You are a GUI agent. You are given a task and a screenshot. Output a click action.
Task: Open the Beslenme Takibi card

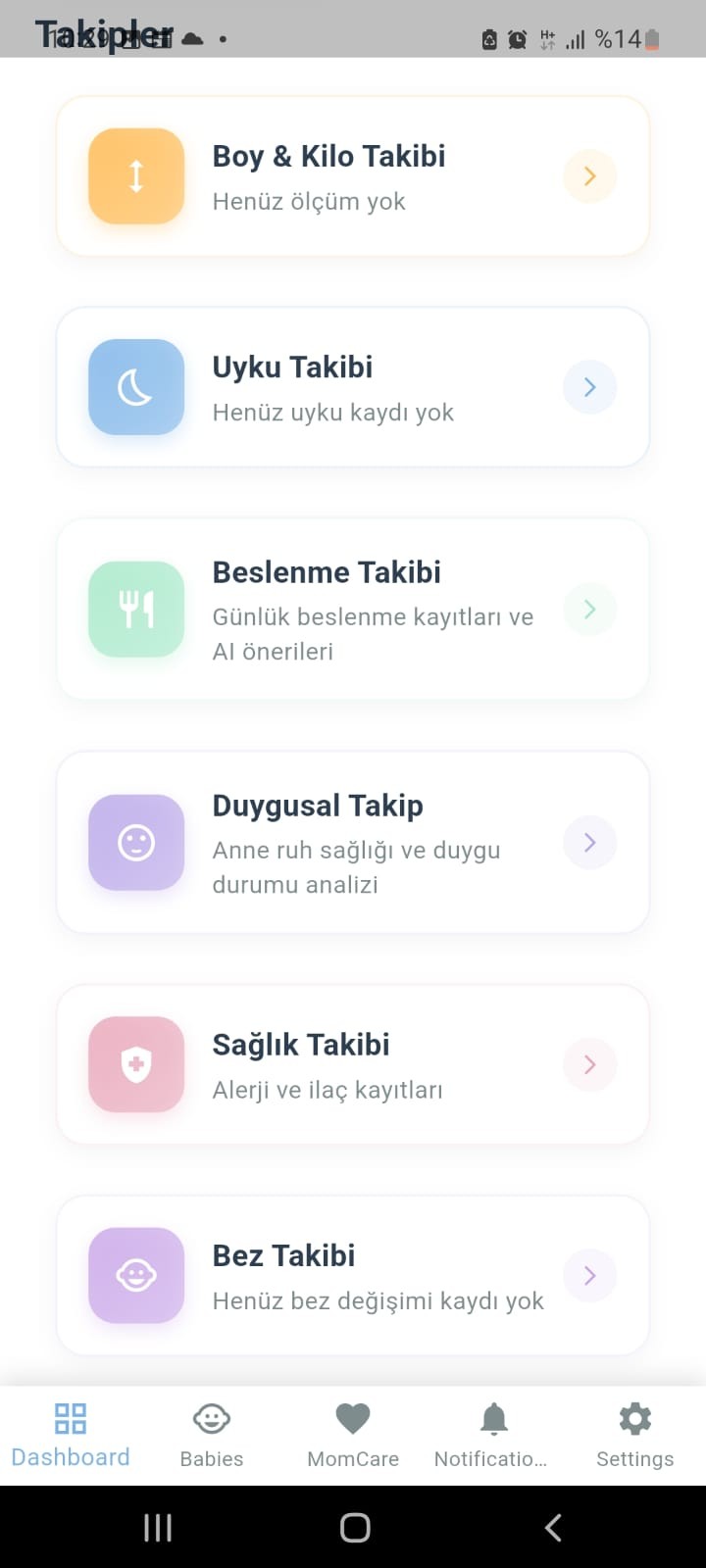click(x=353, y=610)
